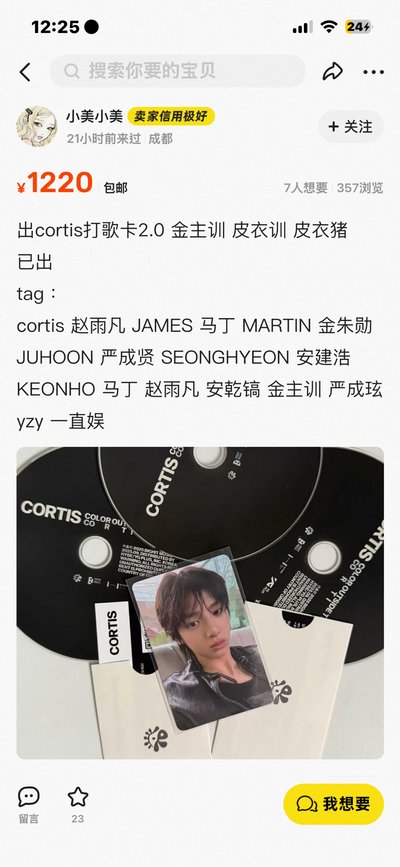Go back with the top-left arrow
This screenshot has height=867, width=400.
coord(25,72)
